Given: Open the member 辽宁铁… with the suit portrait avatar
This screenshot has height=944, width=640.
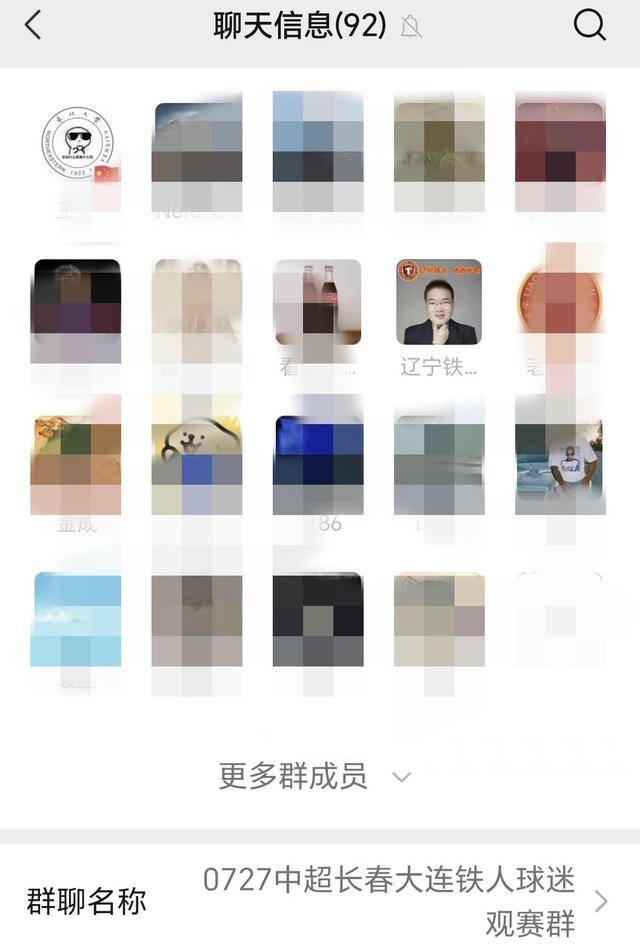Looking at the screenshot, I should pyautogui.click(x=439, y=303).
